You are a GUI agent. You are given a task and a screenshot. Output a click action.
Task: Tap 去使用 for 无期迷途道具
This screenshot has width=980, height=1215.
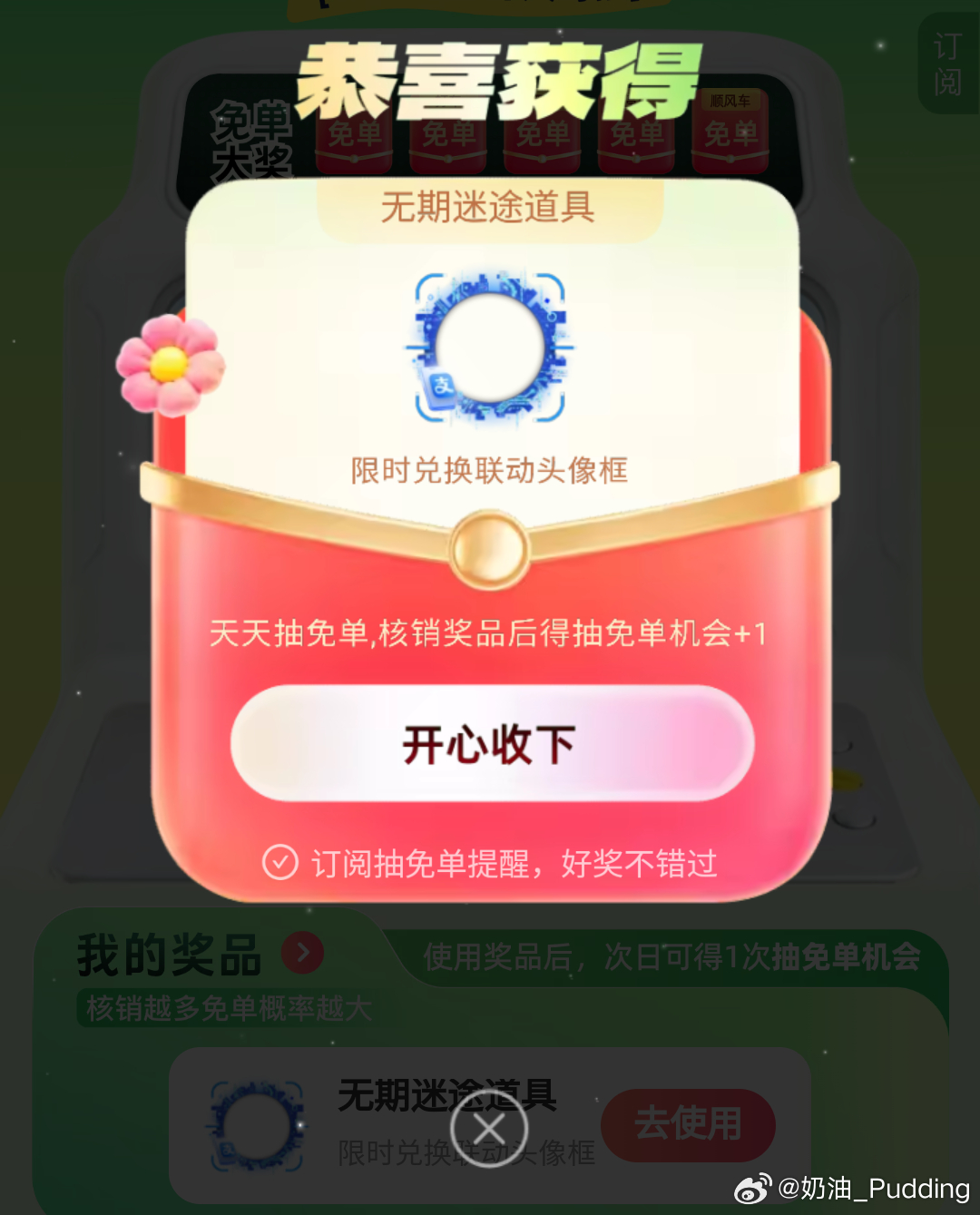(x=688, y=1124)
